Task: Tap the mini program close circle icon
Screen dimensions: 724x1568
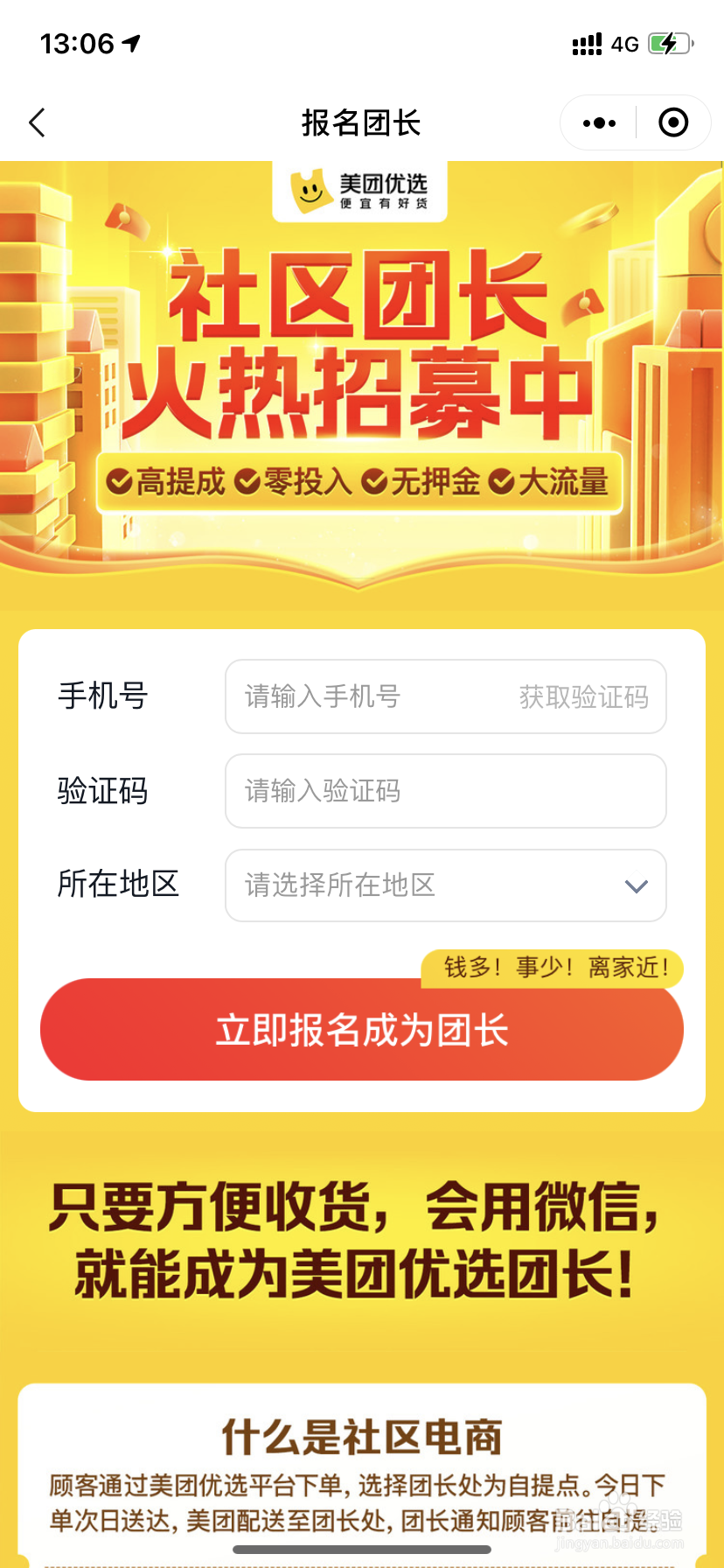Action: tap(673, 122)
